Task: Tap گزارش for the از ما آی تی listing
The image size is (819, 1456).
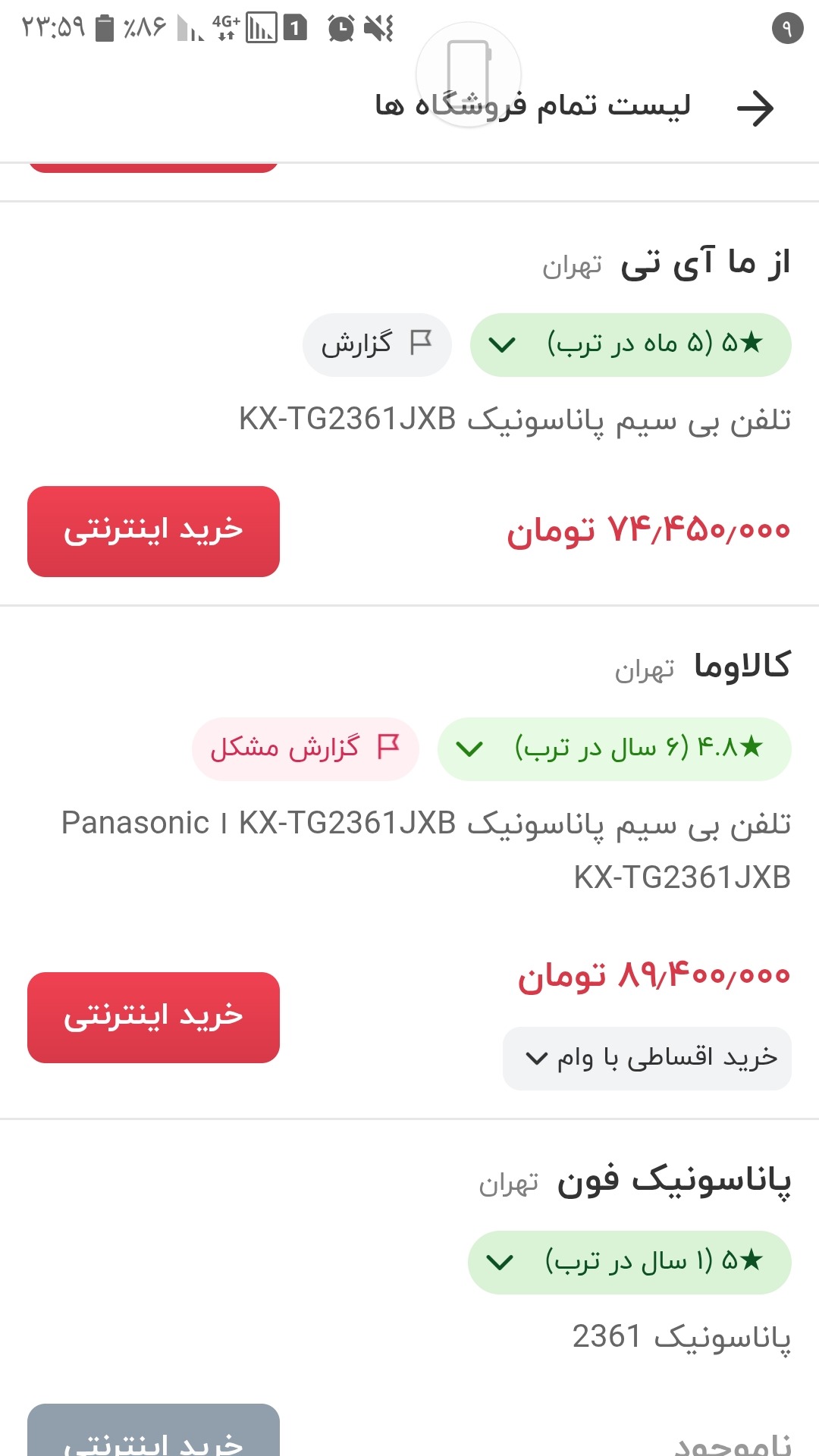Action: (x=377, y=345)
